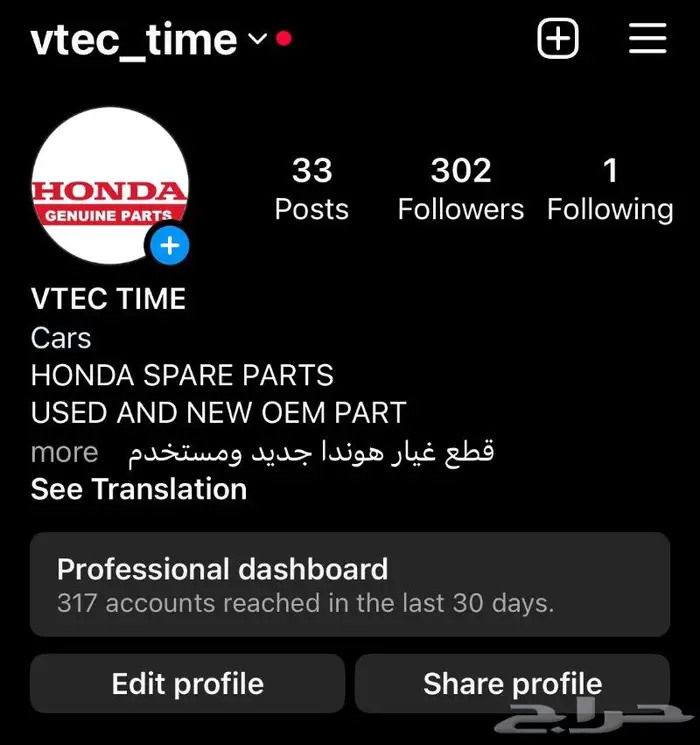Open the hamburger menu

[647, 40]
